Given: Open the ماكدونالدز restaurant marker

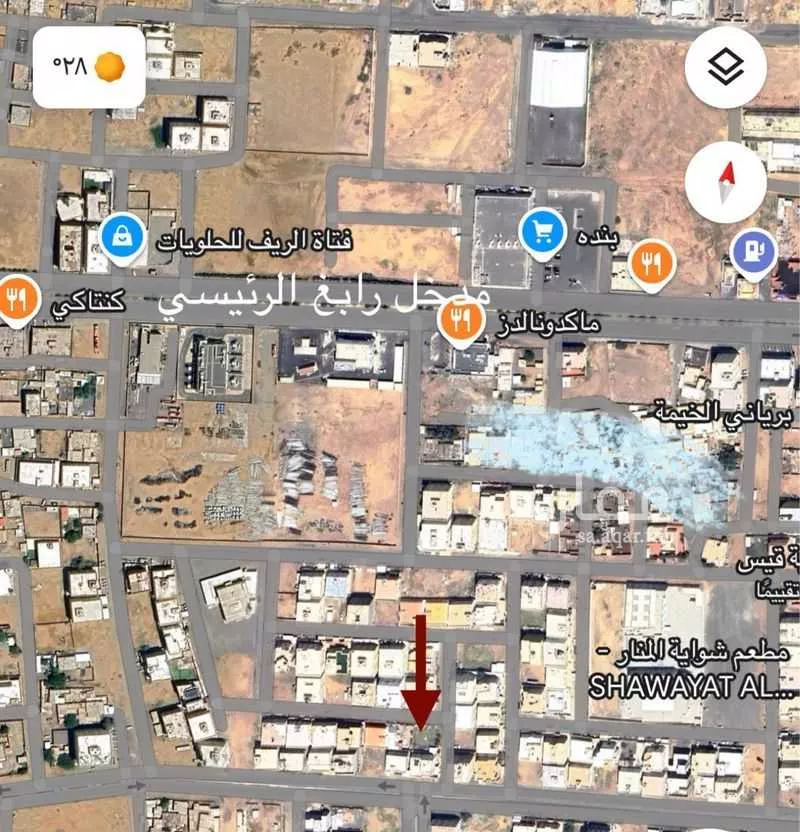Looking at the screenshot, I should [461, 320].
